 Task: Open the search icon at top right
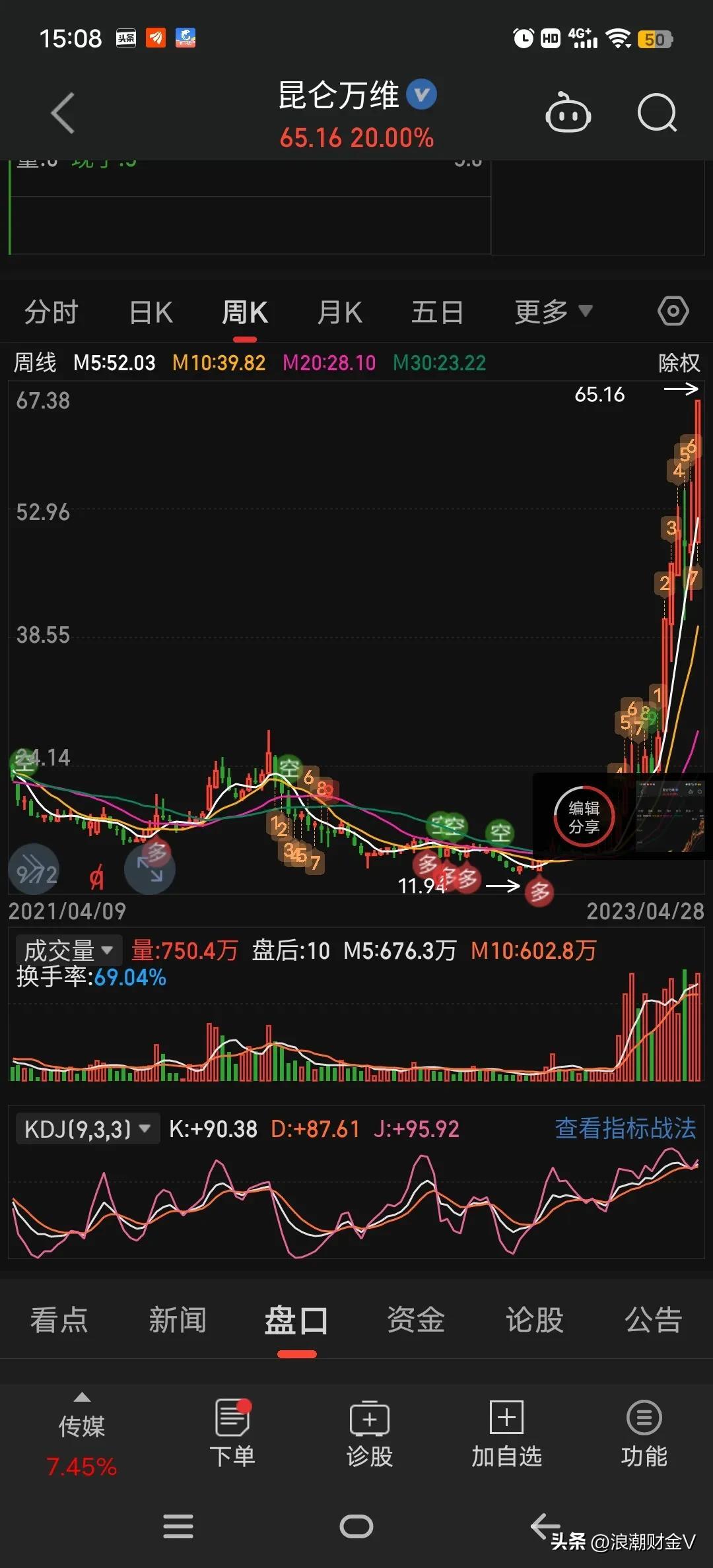pos(656,112)
